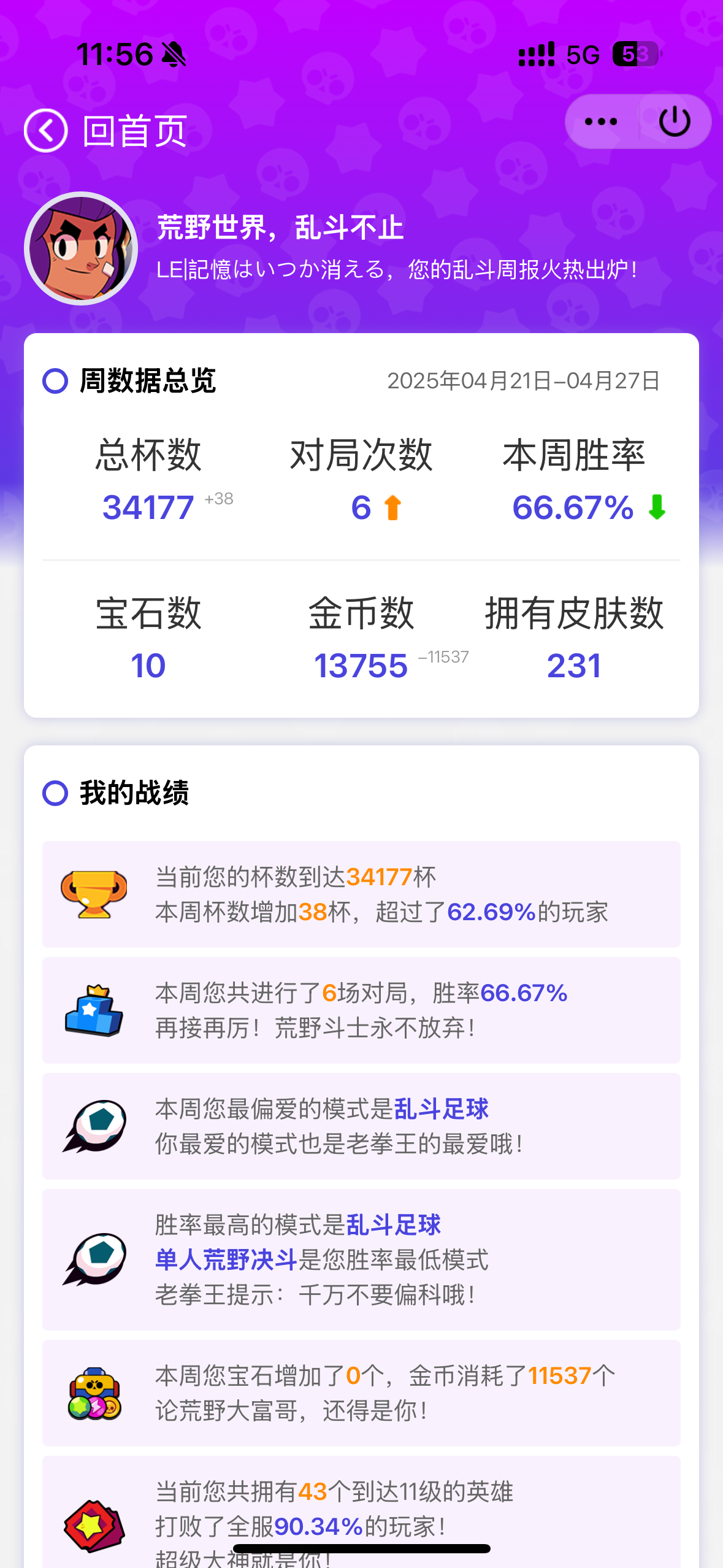This screenshot has height=1568, width=723.
Task: Go back to the home page (回首页)
Action: tap(105, 131)
